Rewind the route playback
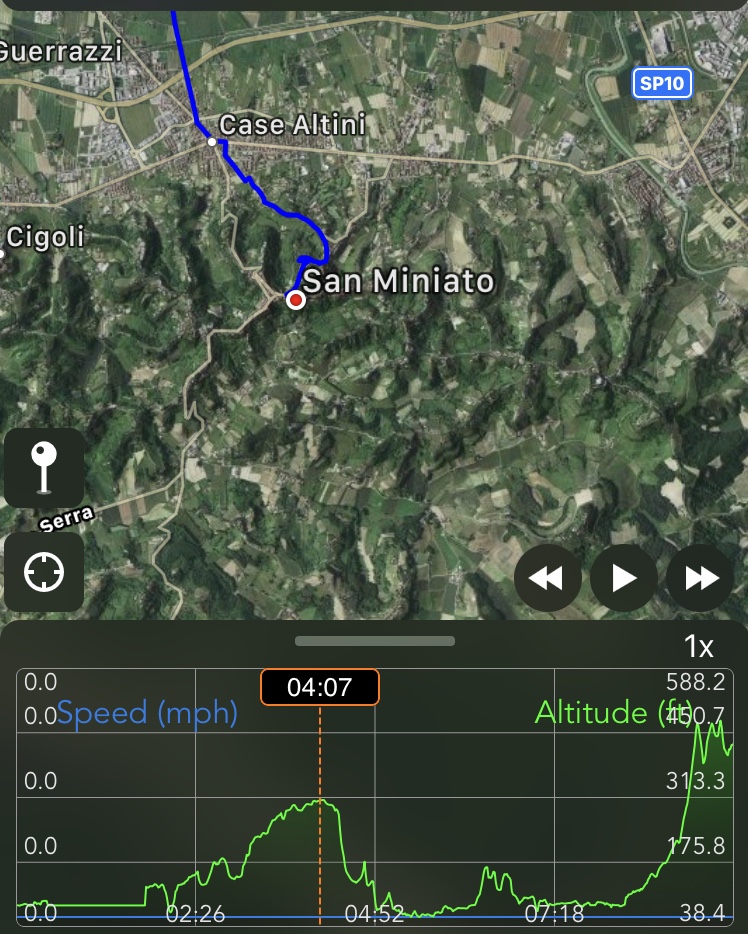748x934 pixels. click(548, 578)
